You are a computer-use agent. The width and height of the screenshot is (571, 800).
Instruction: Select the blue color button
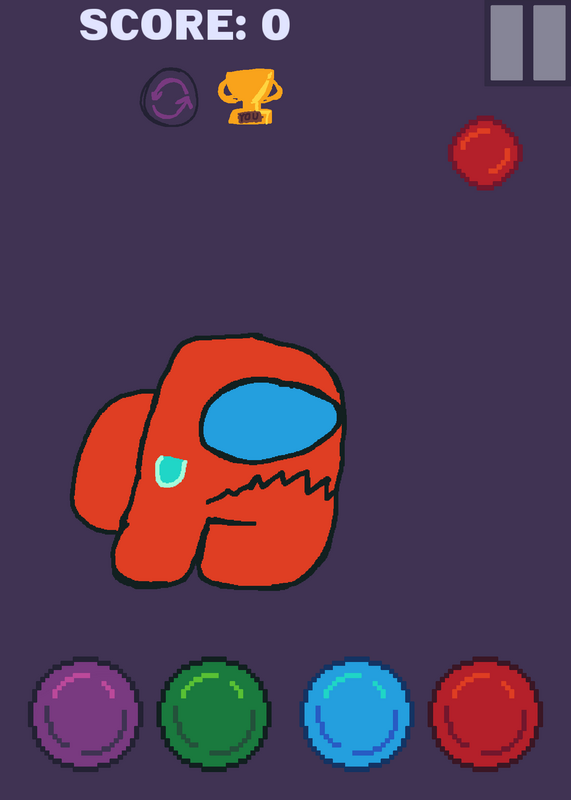click(357, 714)
